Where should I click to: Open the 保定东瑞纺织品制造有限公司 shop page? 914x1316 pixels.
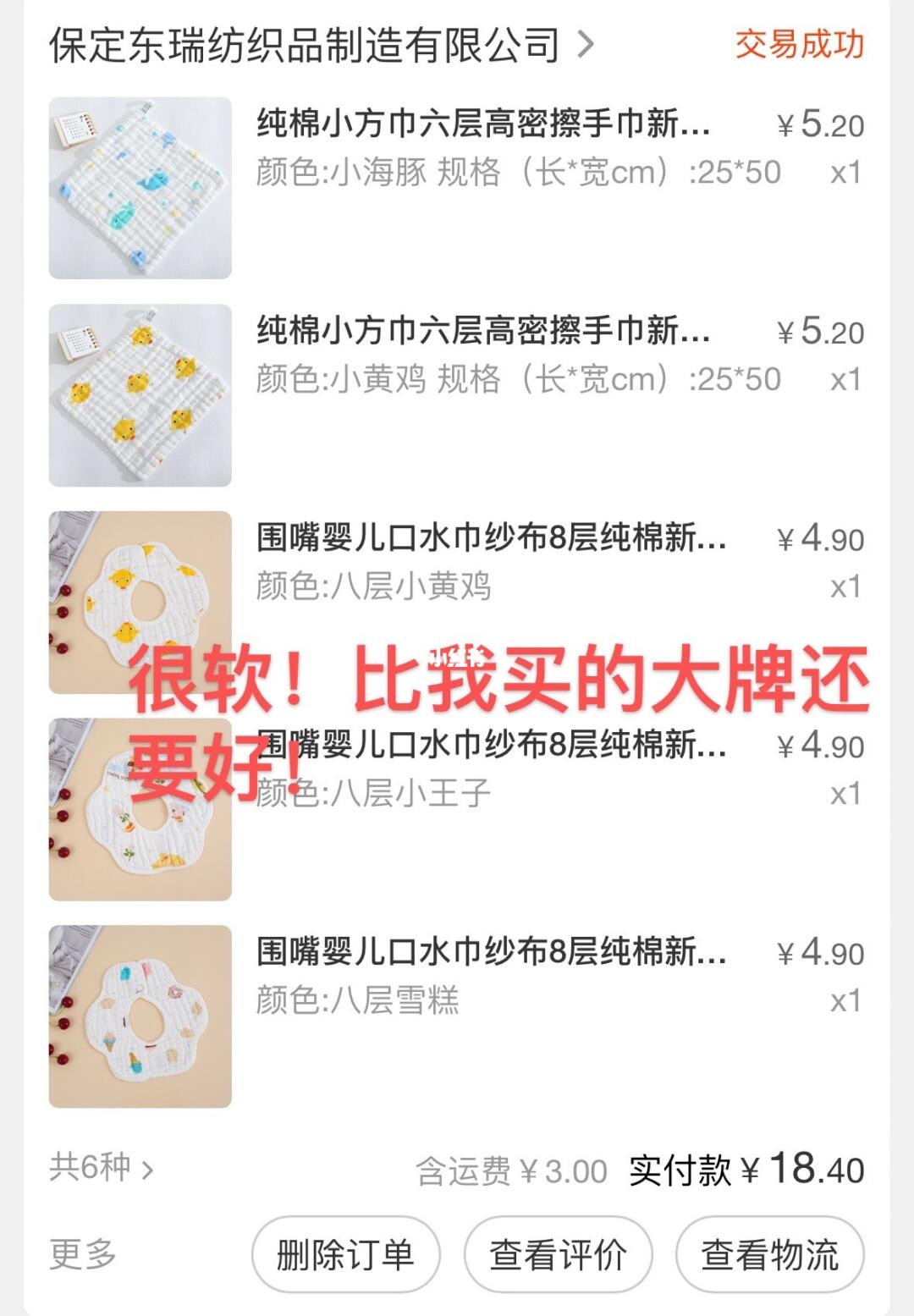[322, 44]
